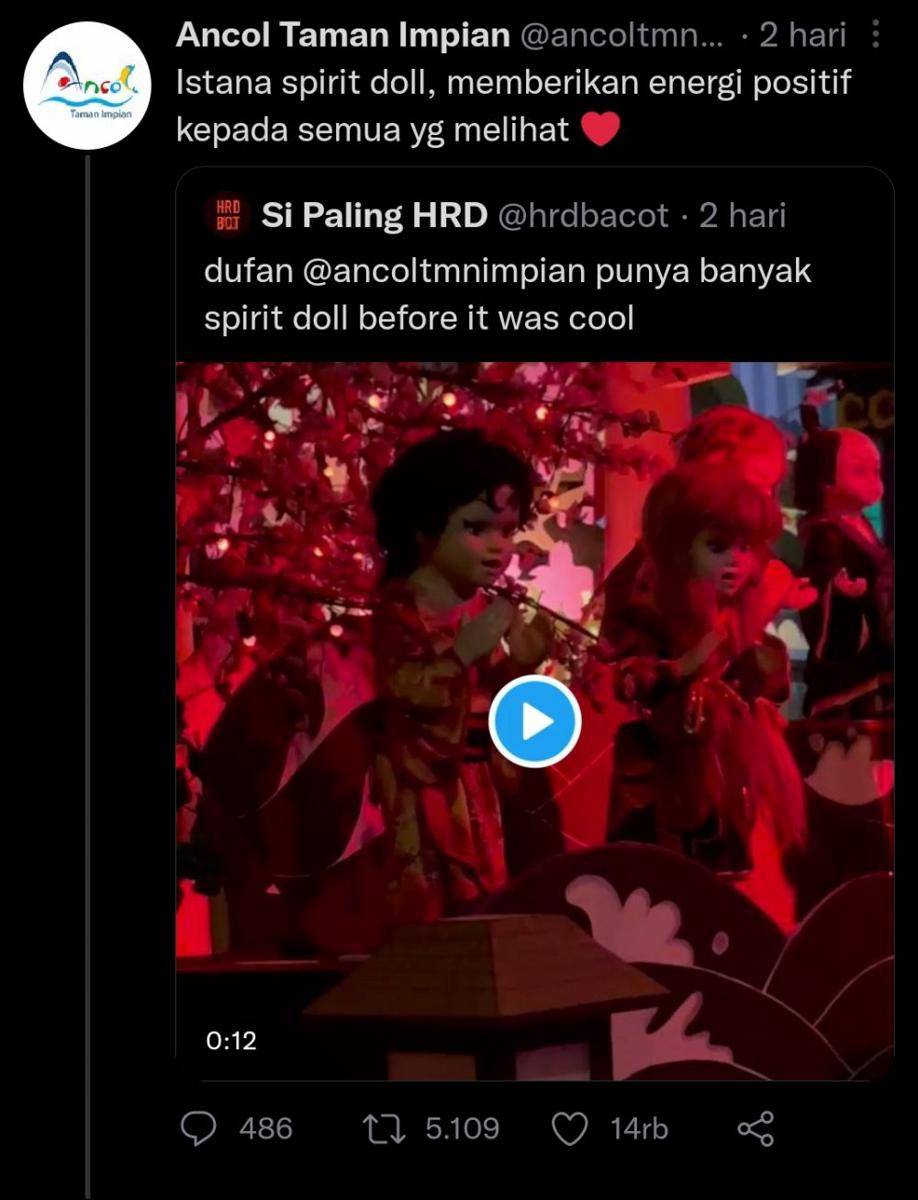Open the Ancol Taman Impian account name
This screenshot has height=1200, width=918.
click(x=342, y=36)
